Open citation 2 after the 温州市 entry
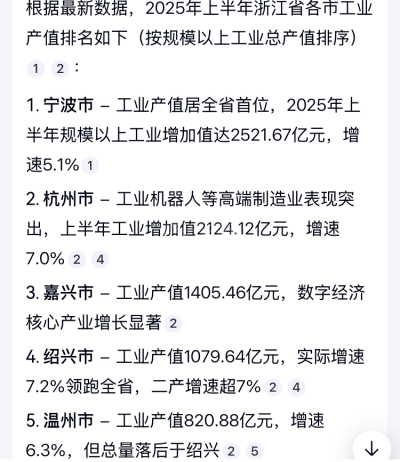Viewport: 400px width, 462px height. (x=231, y=451)
